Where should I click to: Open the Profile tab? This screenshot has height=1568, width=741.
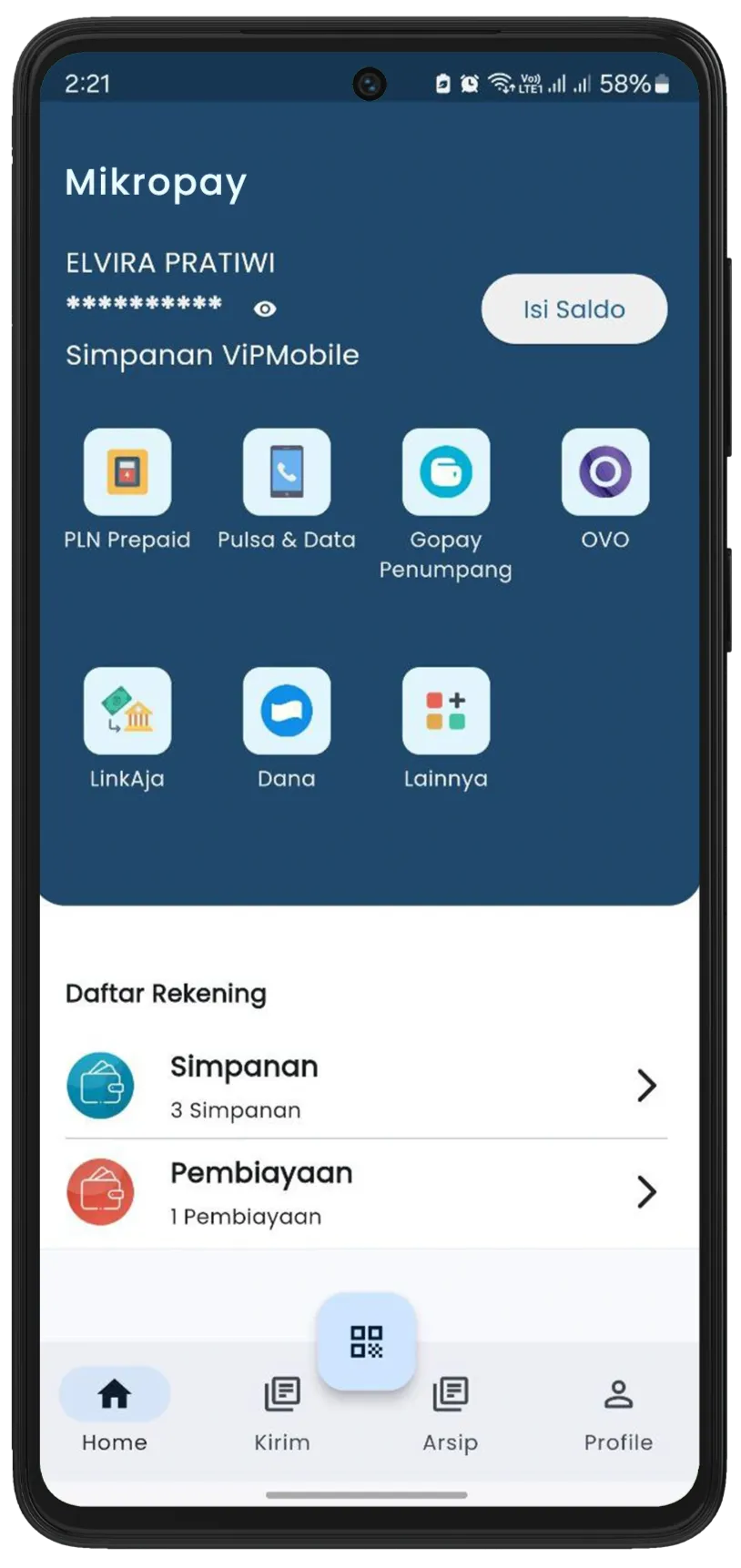pos(618,1409)
